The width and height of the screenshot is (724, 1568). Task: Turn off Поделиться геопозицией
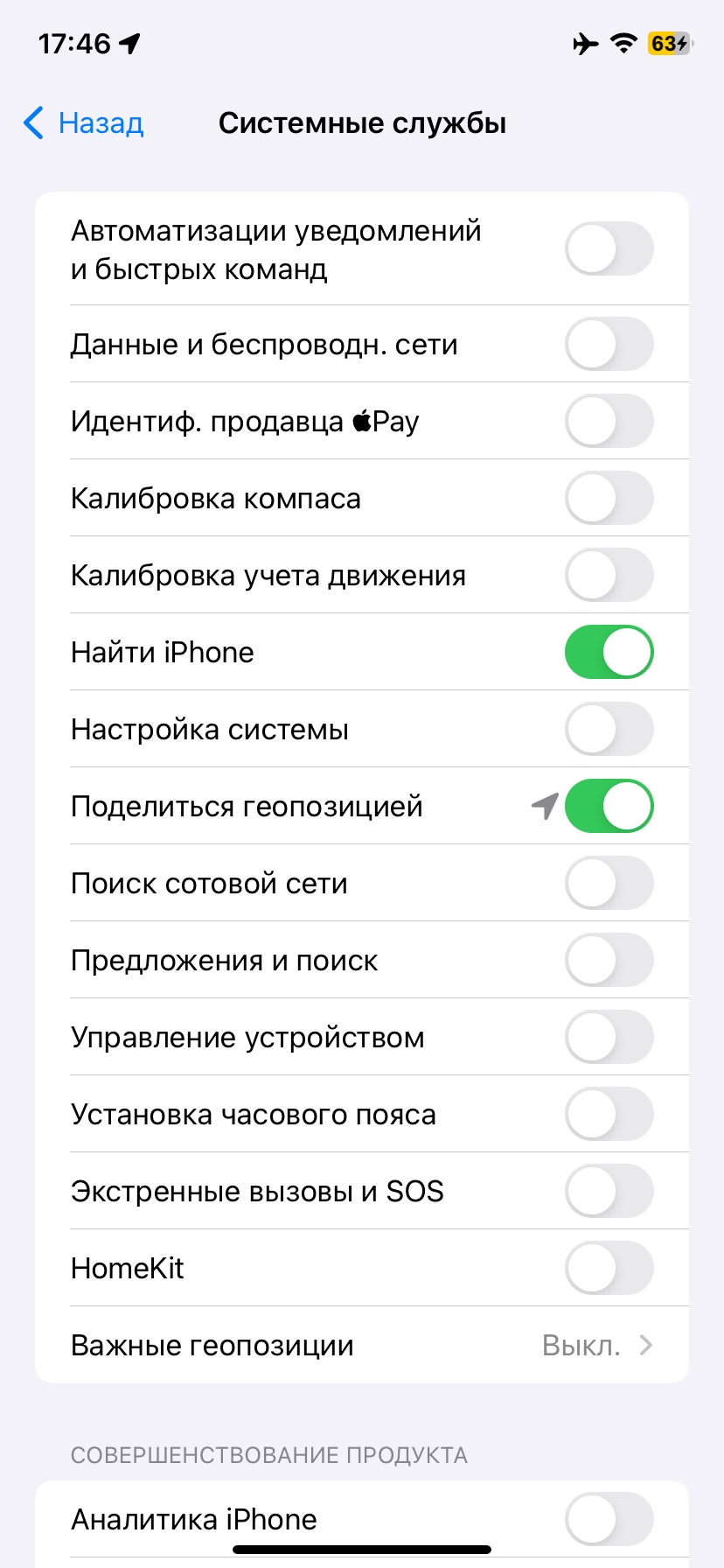pyautogui.click(x=609, y=806)
